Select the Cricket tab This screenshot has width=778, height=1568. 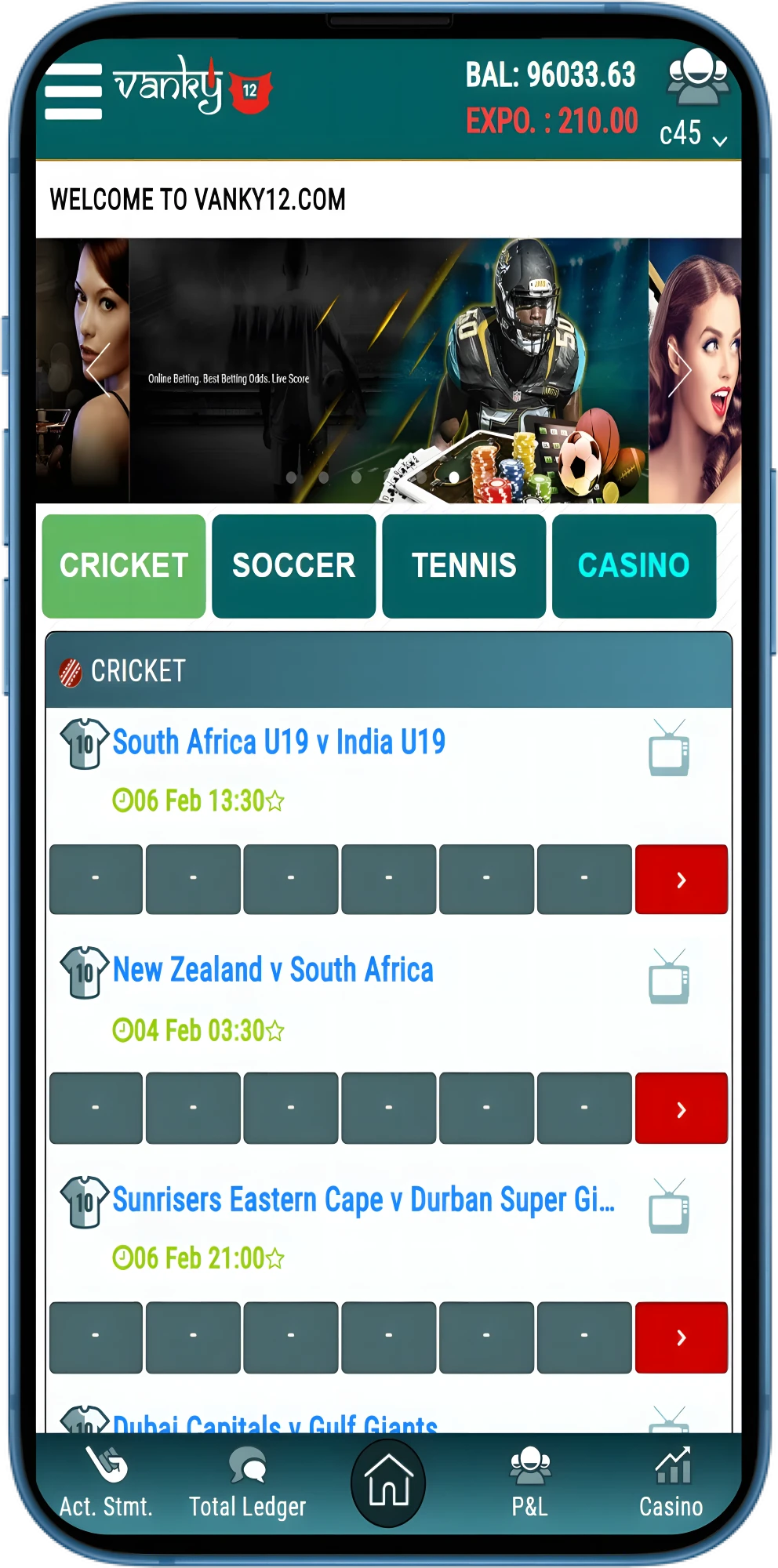[124, 566]
